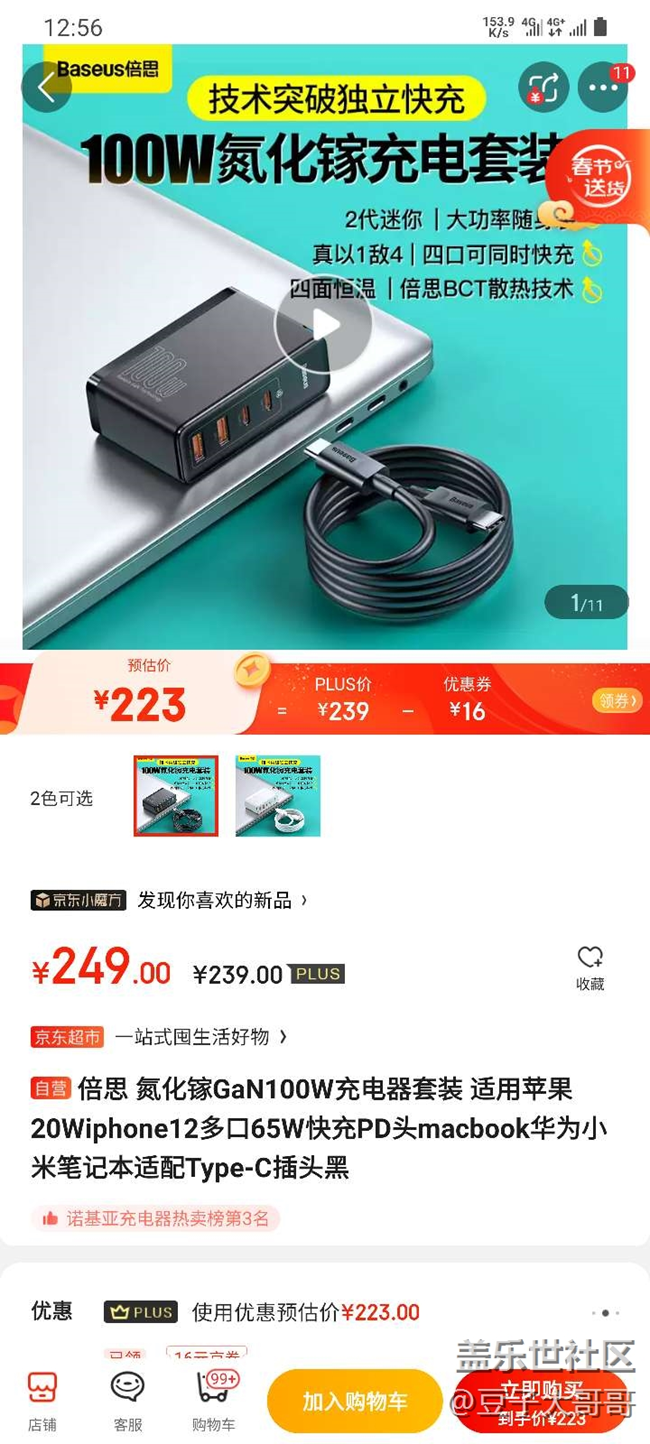Contact 客服 customer service

128,1400
